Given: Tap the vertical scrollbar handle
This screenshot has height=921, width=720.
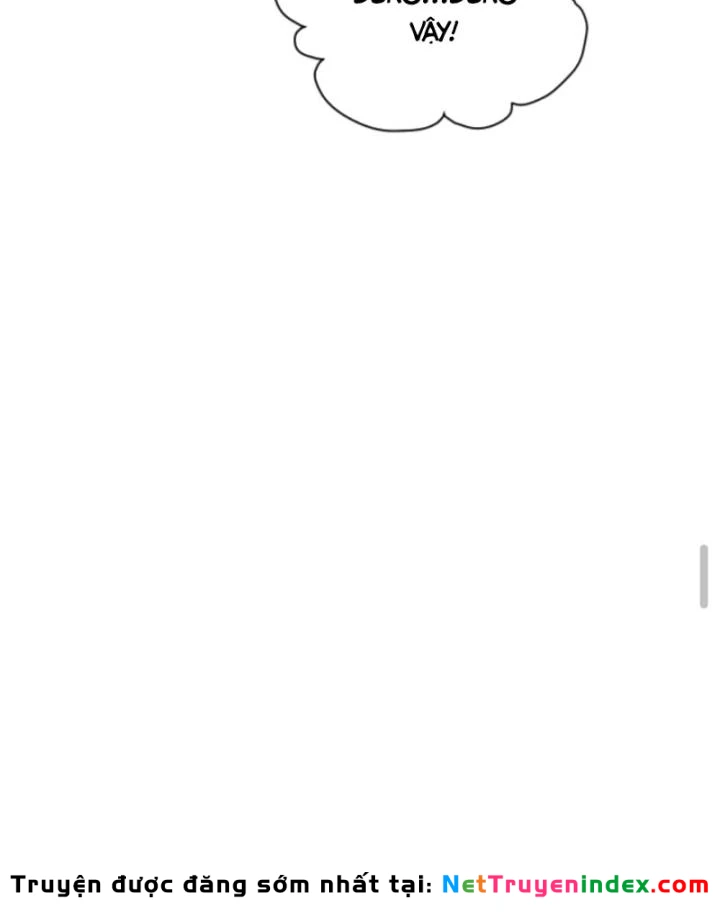Looking at the screenshot, I should point(704,576).
